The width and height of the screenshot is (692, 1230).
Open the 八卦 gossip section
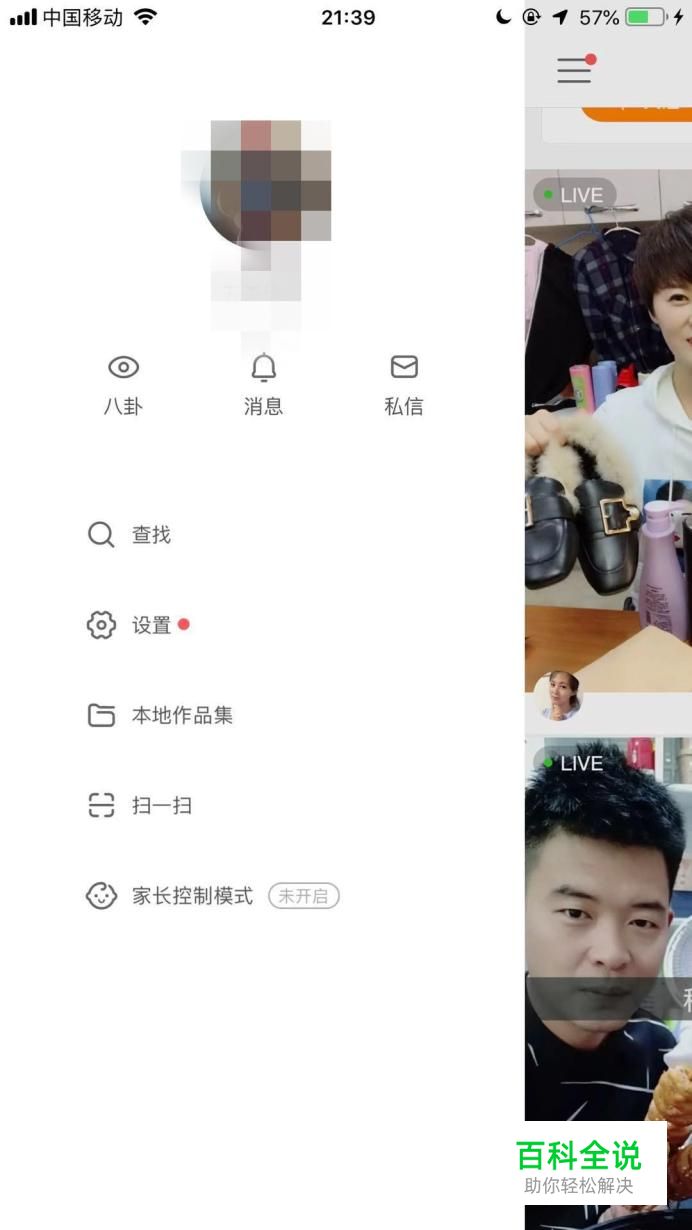(x=123, y=384)
